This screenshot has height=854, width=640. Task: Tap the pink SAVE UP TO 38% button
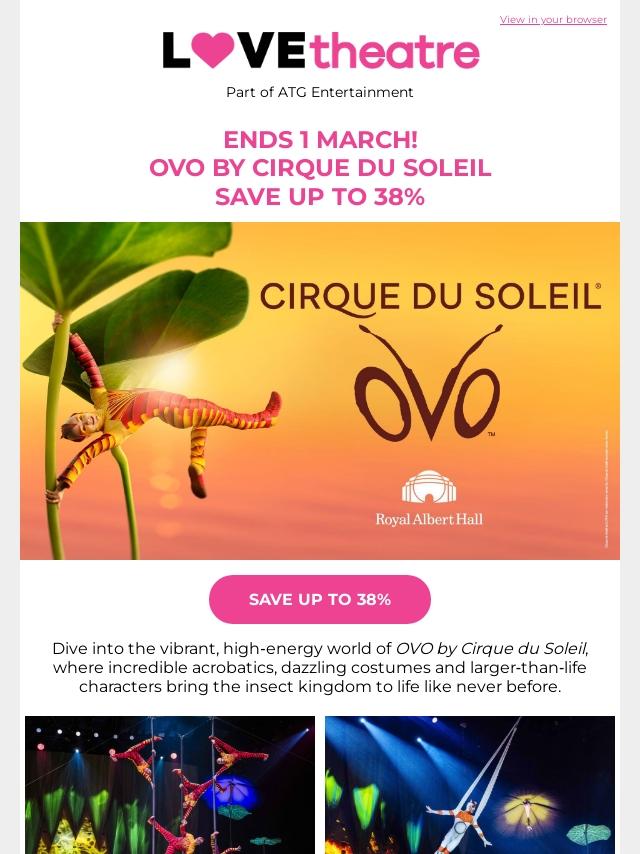click(x=320, y=600)
